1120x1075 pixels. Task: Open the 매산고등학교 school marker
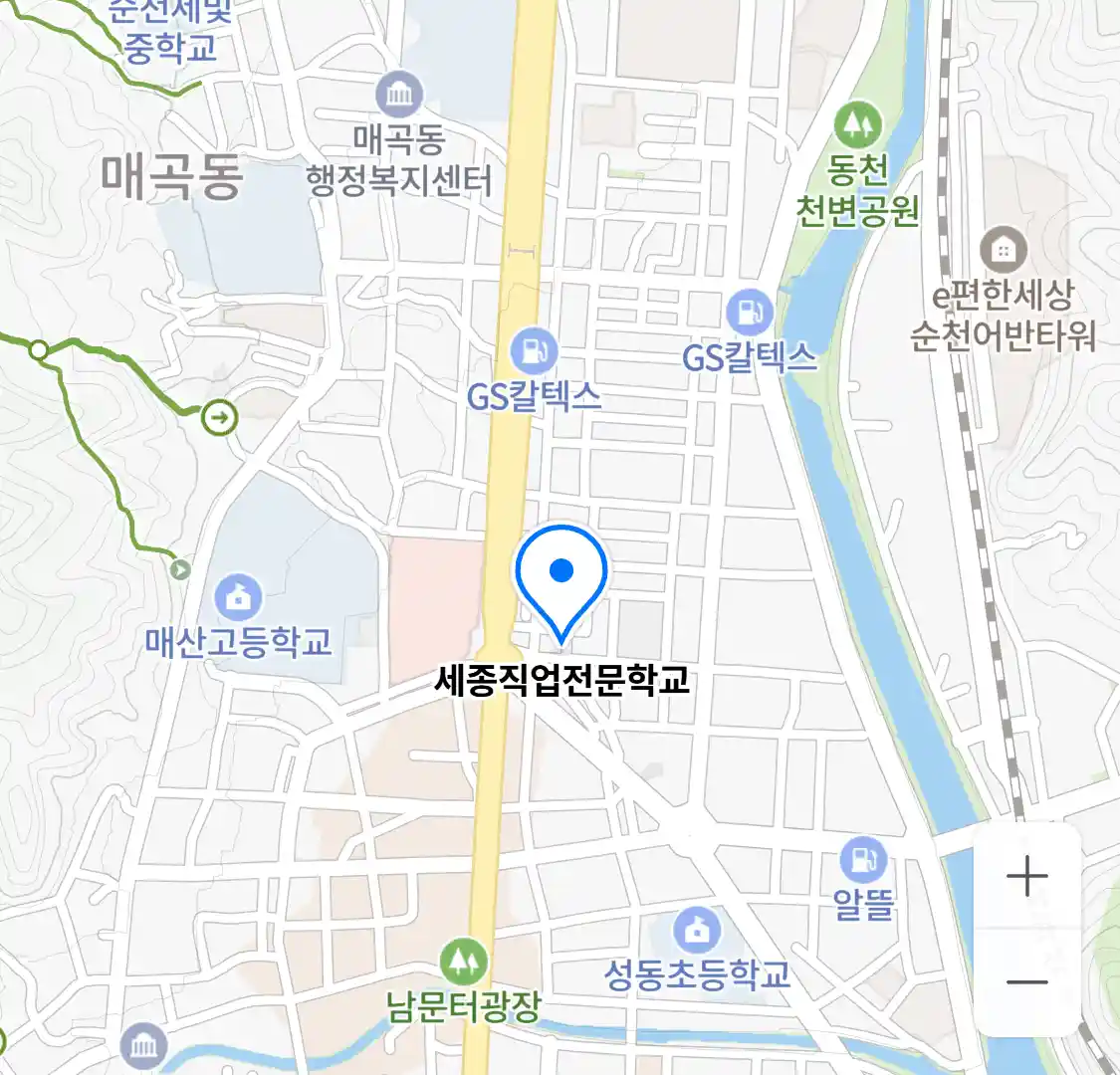coord(238,596)
